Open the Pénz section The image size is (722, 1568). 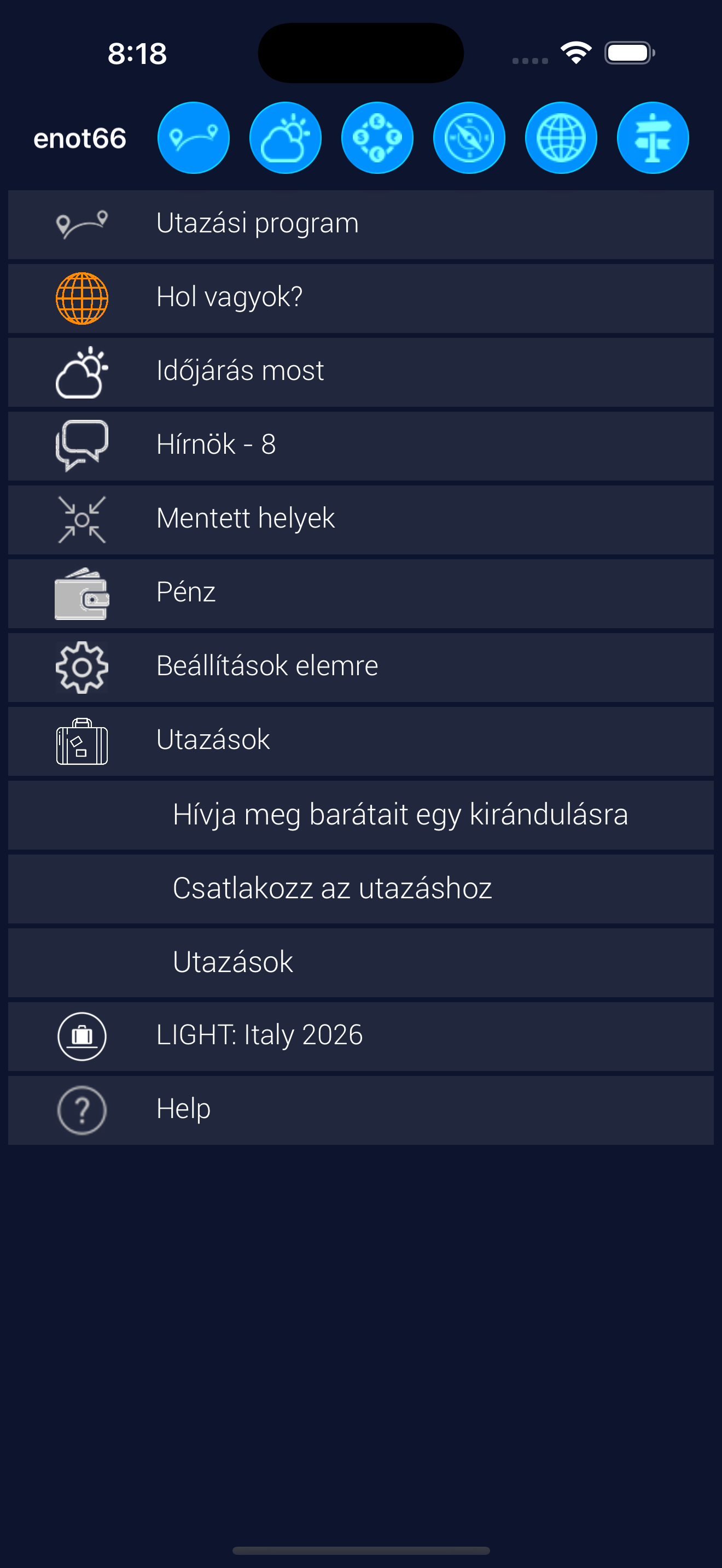click(360, 593)
